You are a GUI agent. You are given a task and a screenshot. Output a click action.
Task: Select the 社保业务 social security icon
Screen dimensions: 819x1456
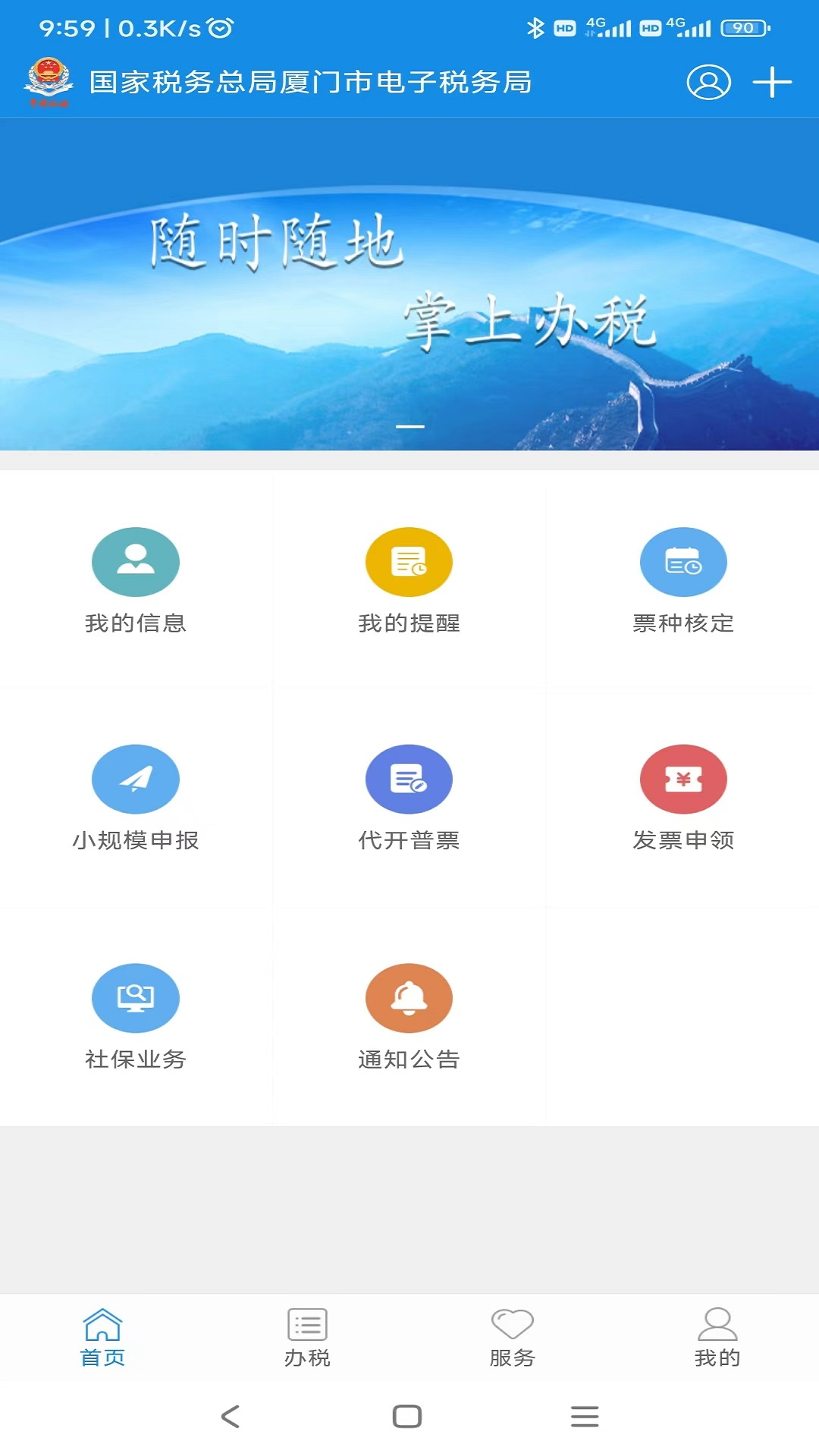[x=136, y=998]
